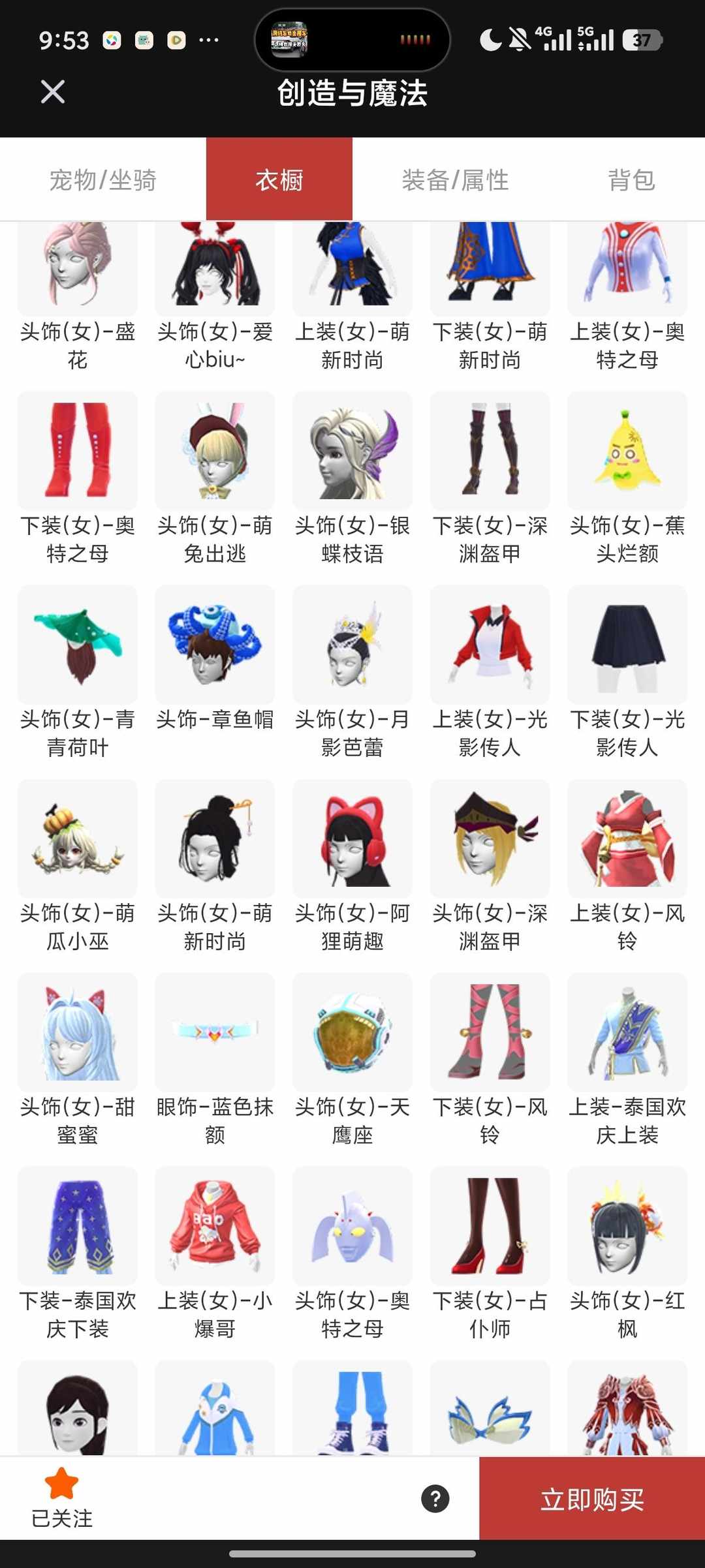This screenshot has width=705, height=1568.
Task: Open the 眼饰-蓝色抹额 blue headband item
Action: [214, 1032]
